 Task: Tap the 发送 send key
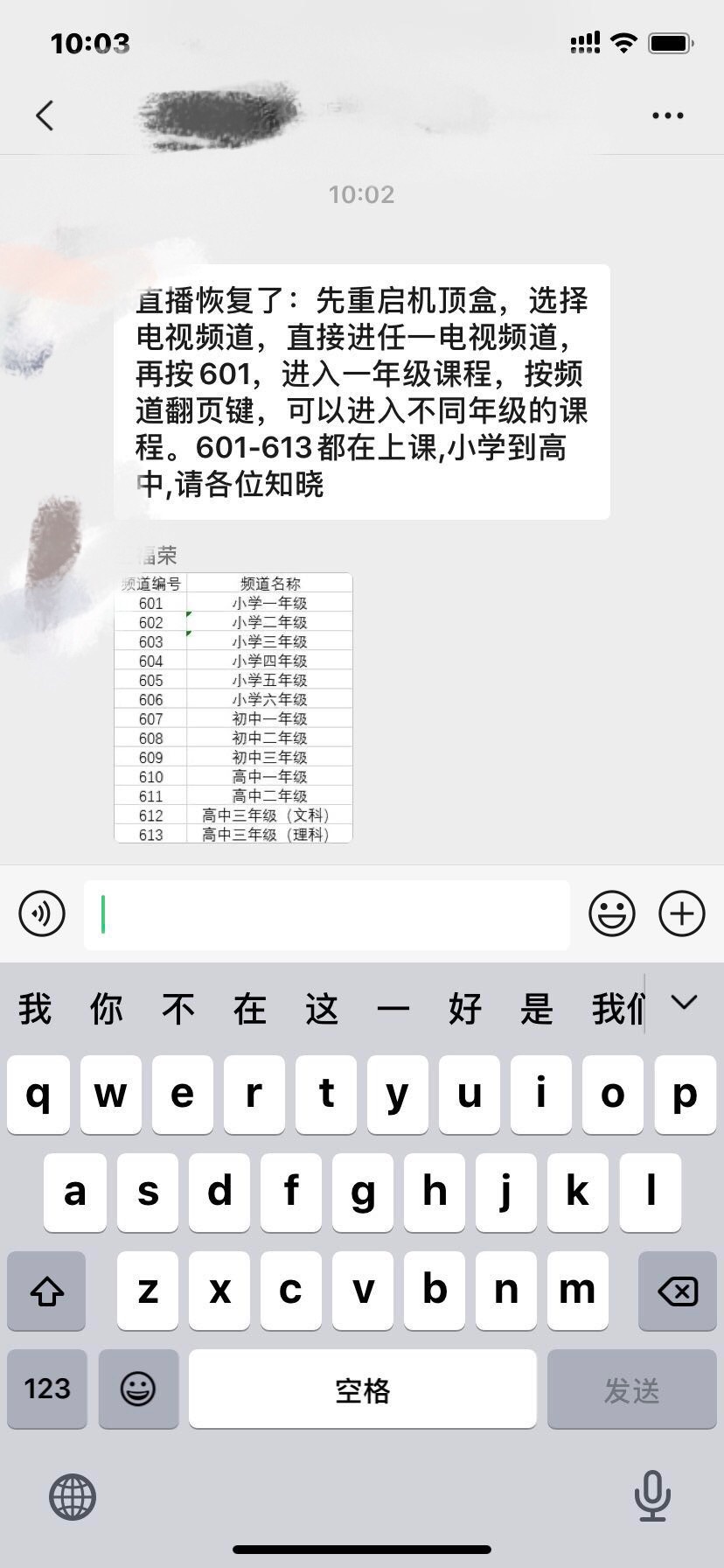pyautogui.click(x=631, y=1389)
